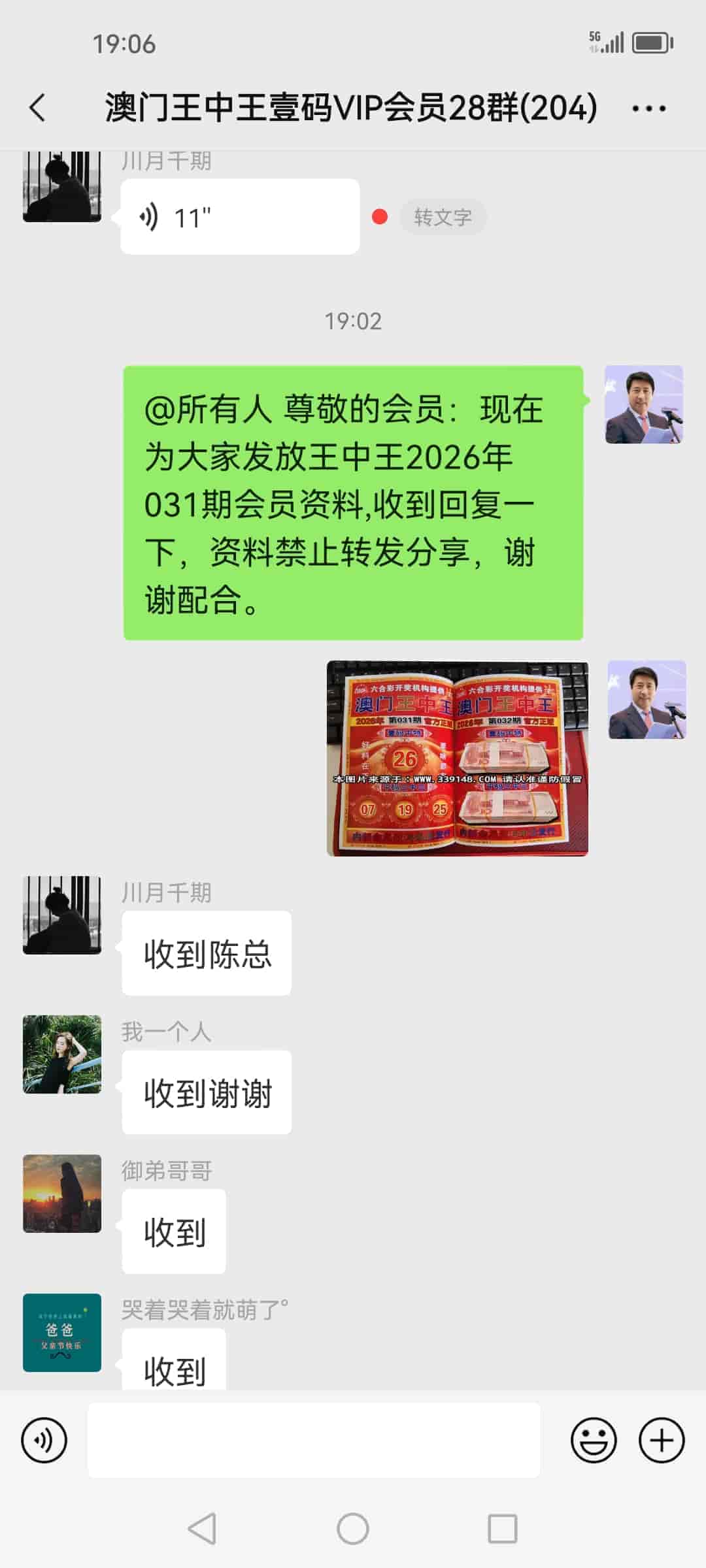Switch to voice input mode
The width and height of the screenshot is (706, 1568).
tap(44, 1440)
